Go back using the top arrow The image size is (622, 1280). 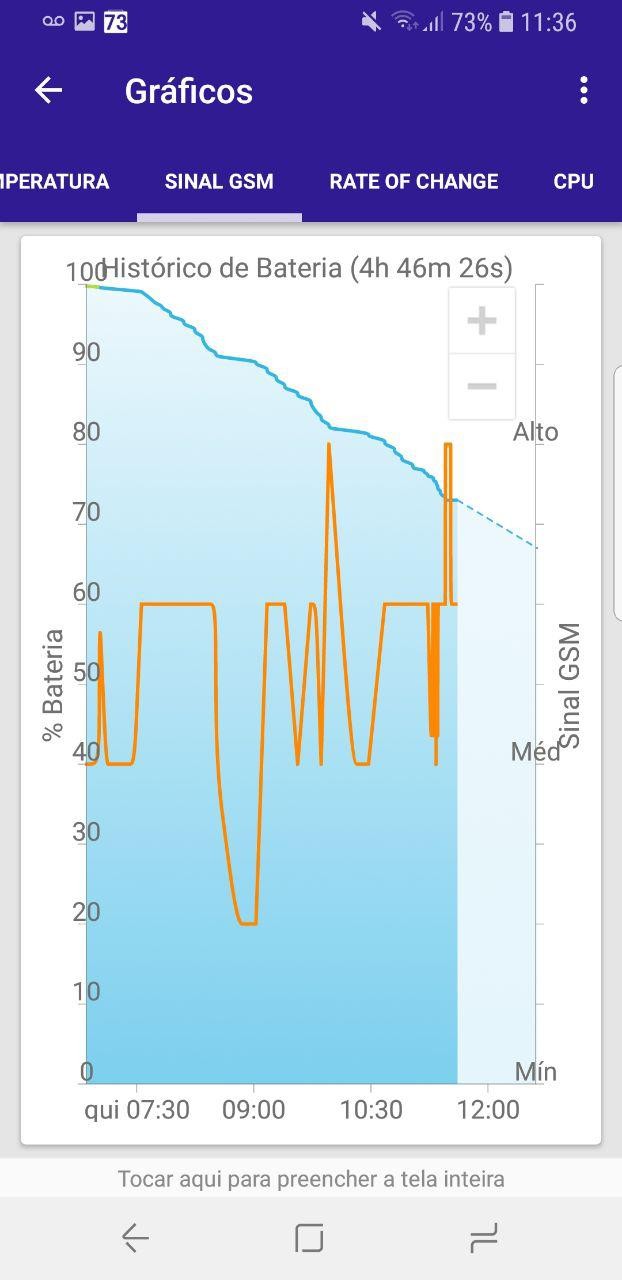48,91
